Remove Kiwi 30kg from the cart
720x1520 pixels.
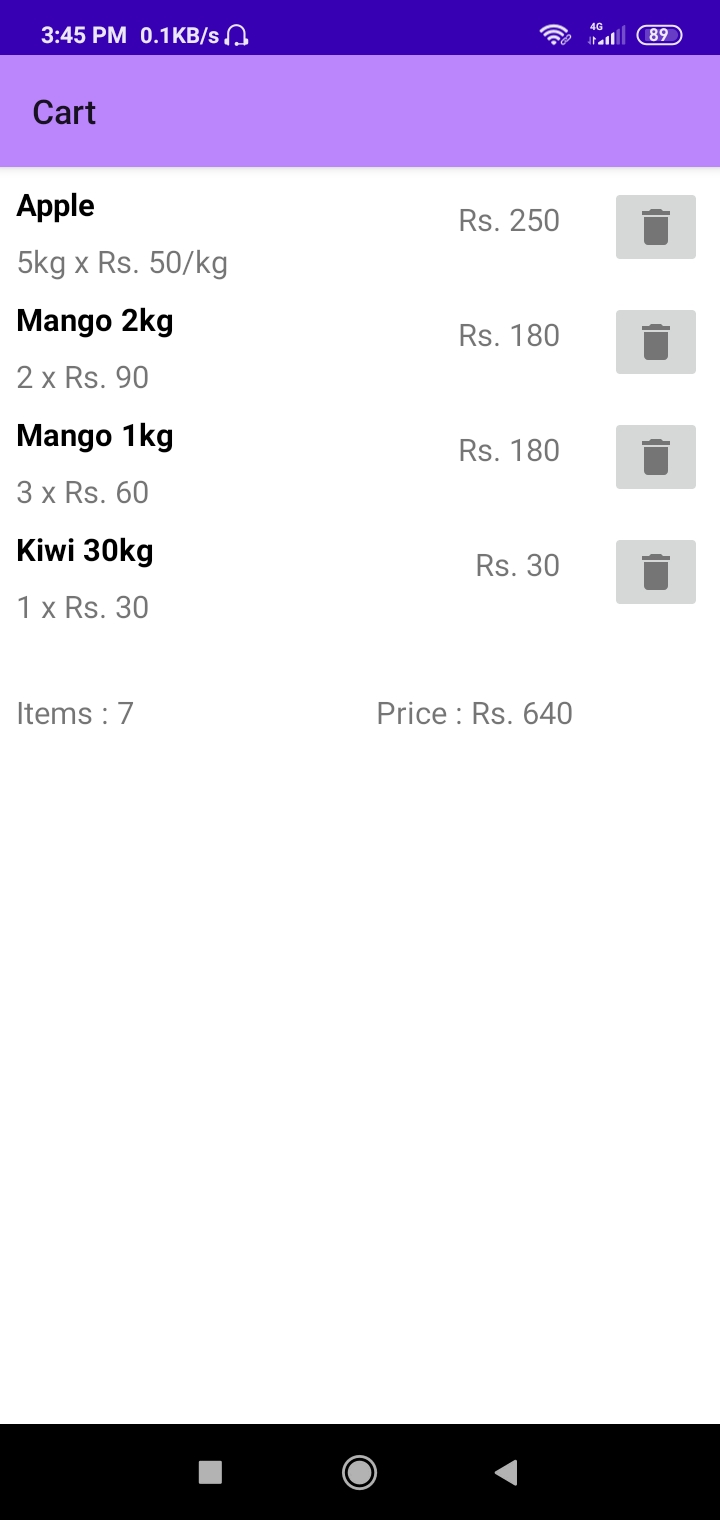tap(655, 572)
